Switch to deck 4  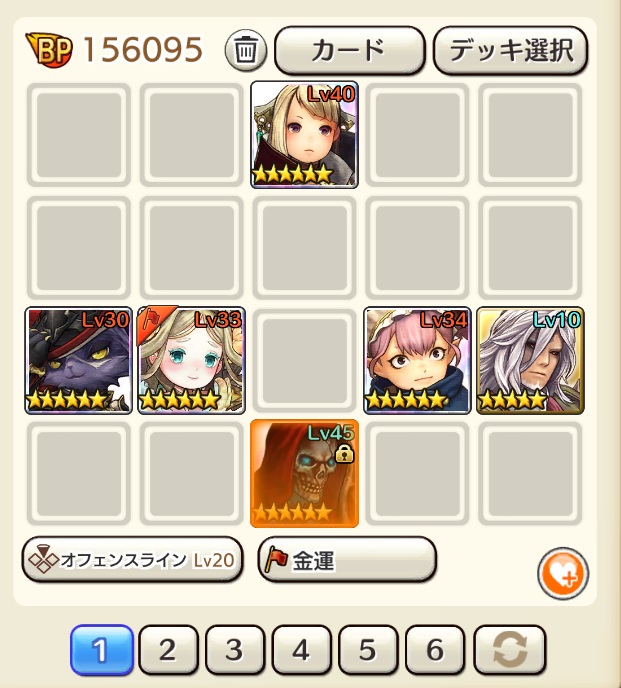point(302,651)
